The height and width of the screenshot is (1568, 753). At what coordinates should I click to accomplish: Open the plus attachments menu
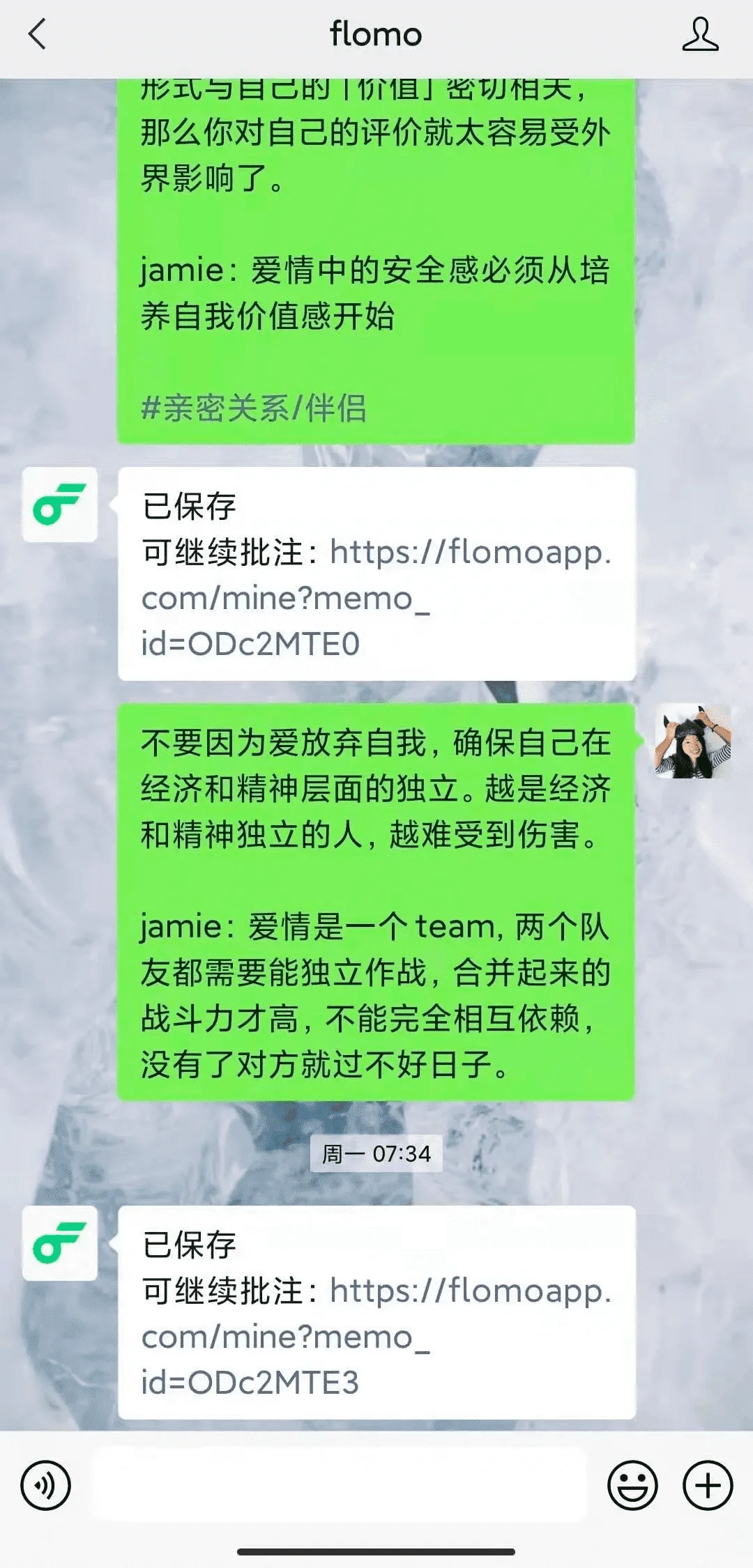pos(708,1485)
